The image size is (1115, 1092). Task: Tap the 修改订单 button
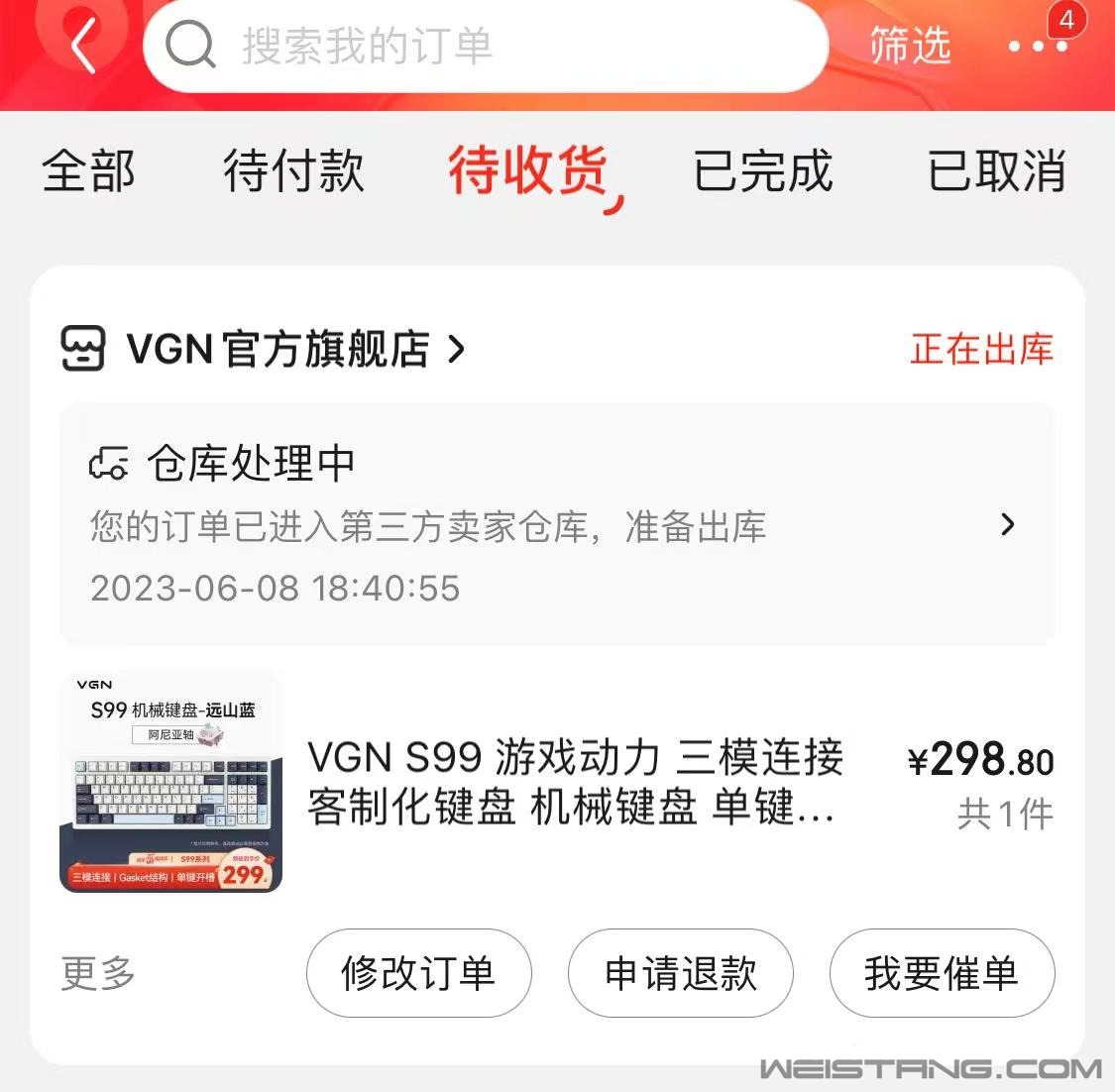[418, 973]
